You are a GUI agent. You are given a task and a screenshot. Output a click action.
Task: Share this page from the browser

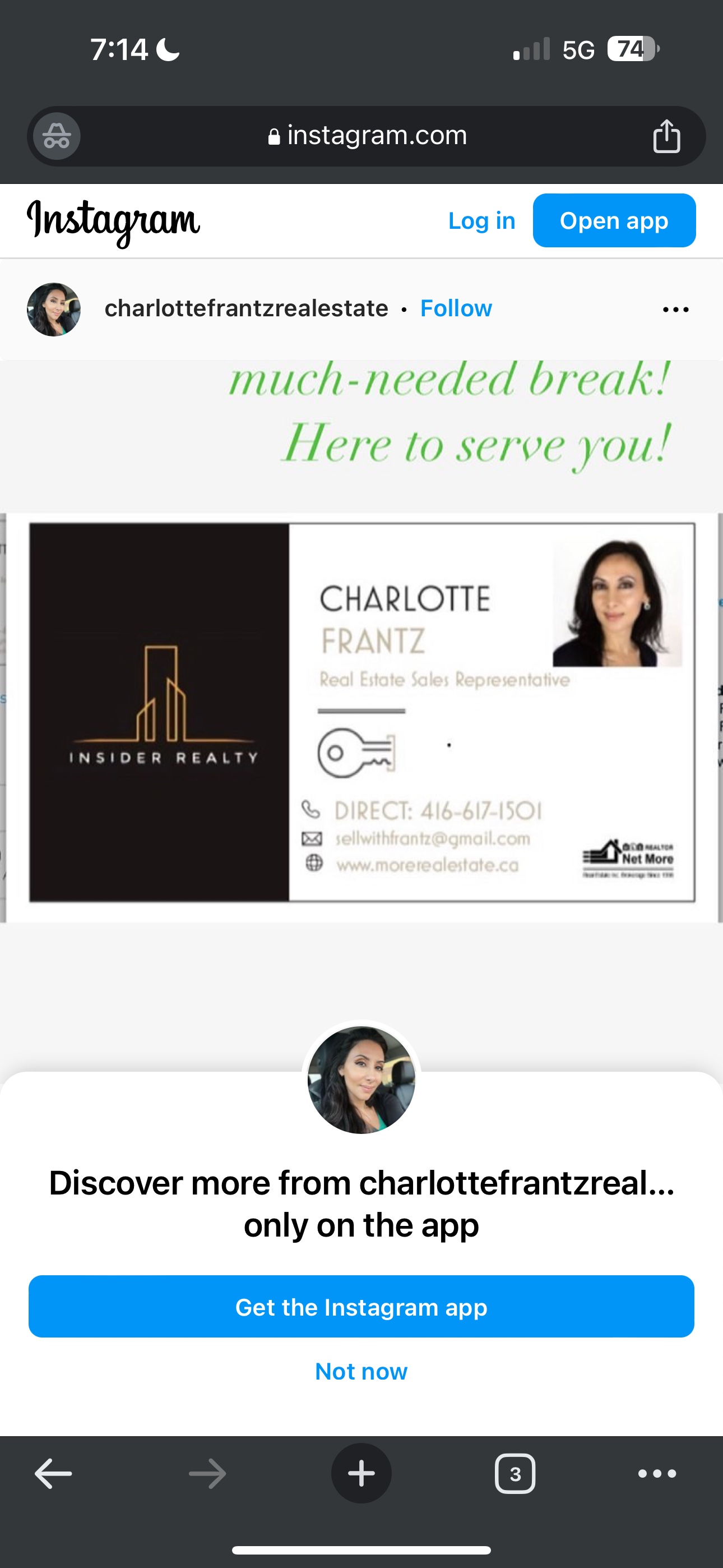pos(666,136)
